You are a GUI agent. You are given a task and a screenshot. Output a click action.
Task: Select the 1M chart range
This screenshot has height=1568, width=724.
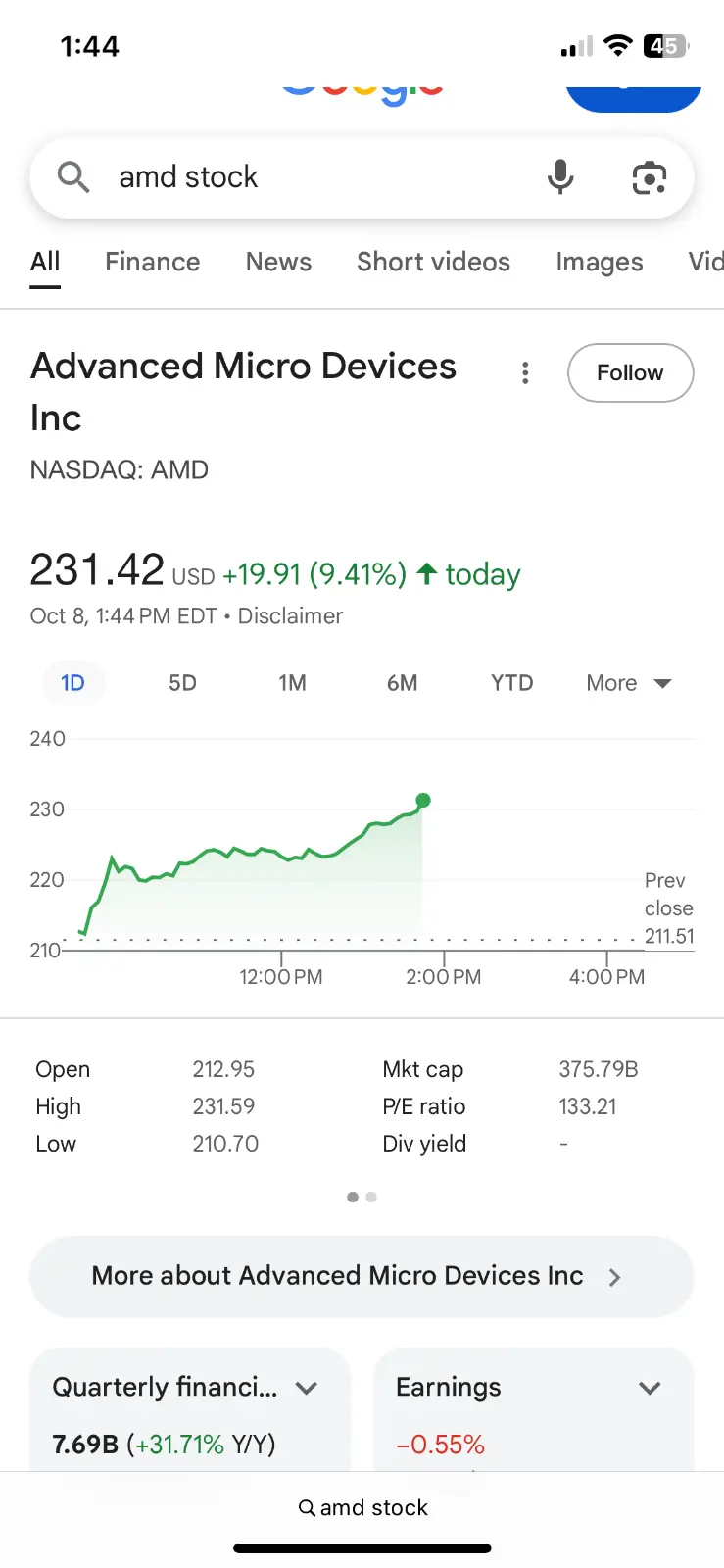pyautogui.click(x=292, y=683)
